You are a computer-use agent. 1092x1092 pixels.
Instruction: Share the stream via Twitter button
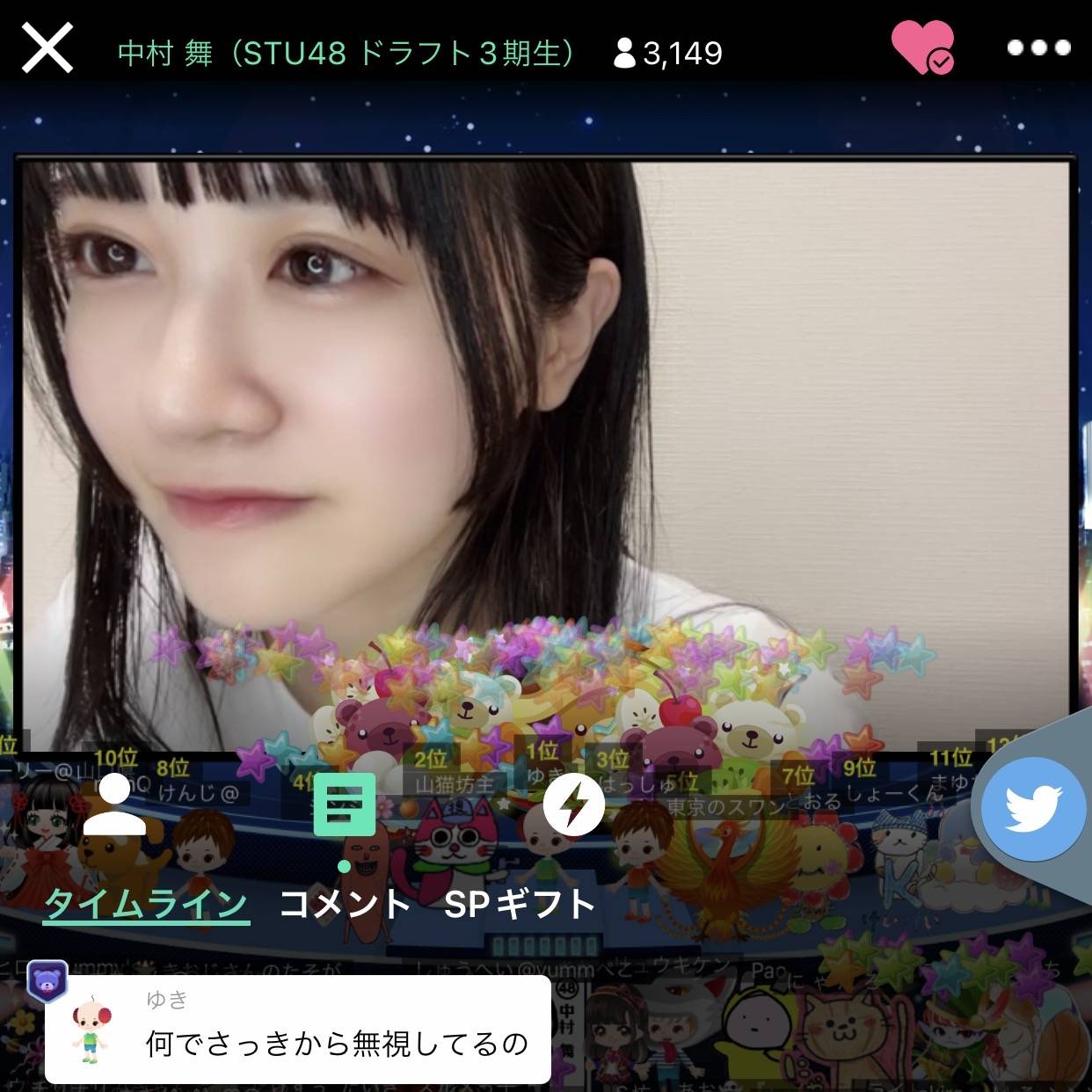click(x=1033, y=809)
